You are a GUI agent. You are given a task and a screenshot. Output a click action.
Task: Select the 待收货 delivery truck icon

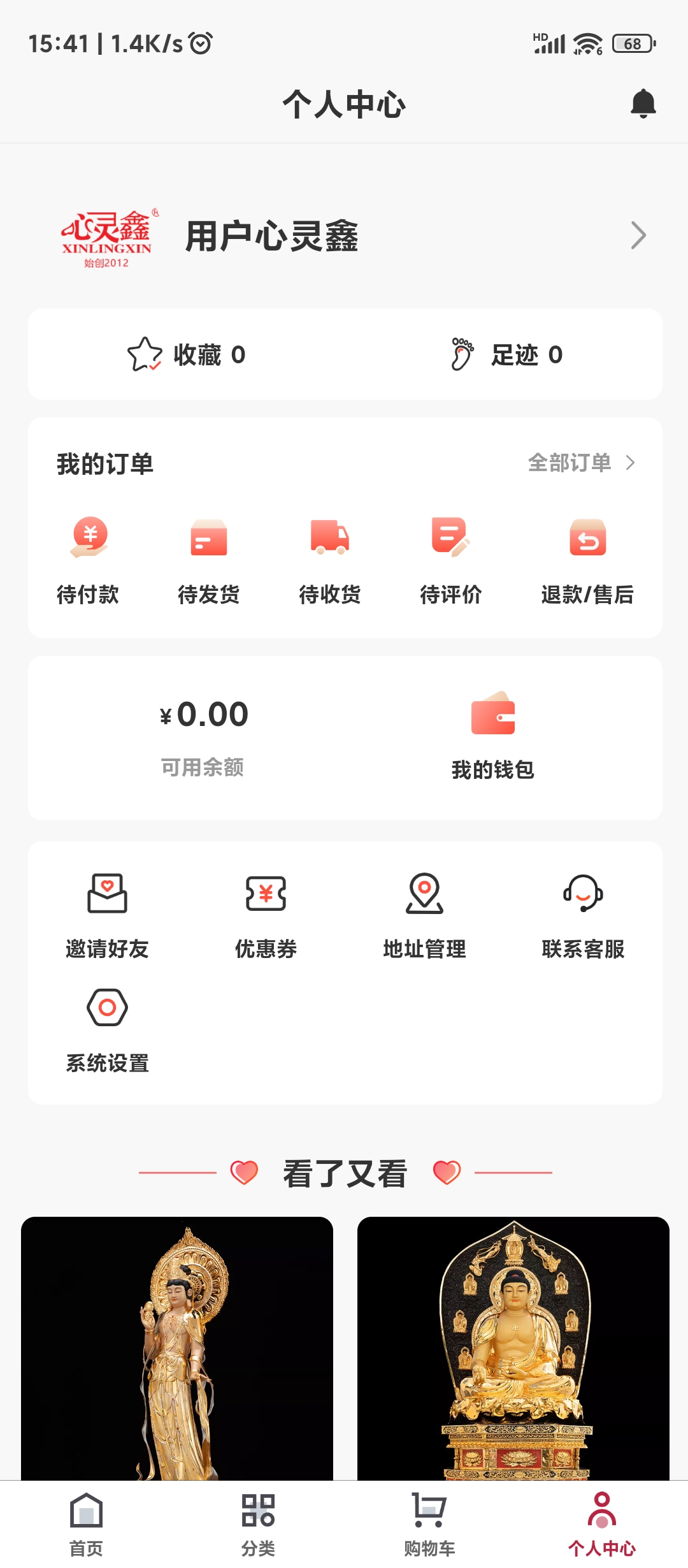(x=331, y=539)
